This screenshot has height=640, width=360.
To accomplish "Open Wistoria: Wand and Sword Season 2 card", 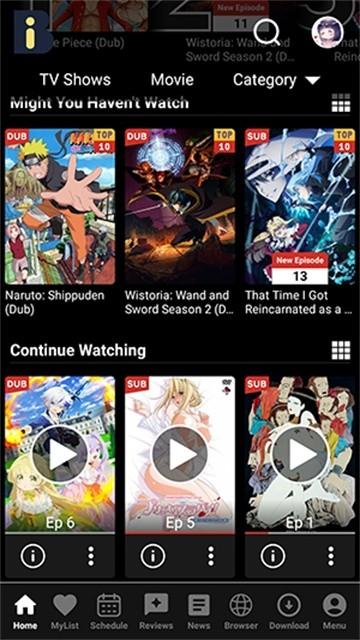I will point(180,207).
